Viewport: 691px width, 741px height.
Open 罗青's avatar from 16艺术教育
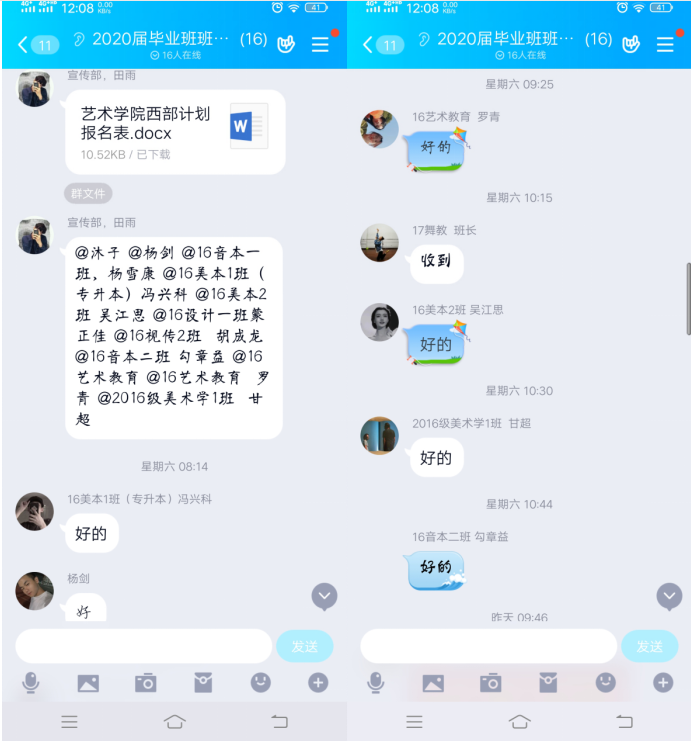pos(379,129)
